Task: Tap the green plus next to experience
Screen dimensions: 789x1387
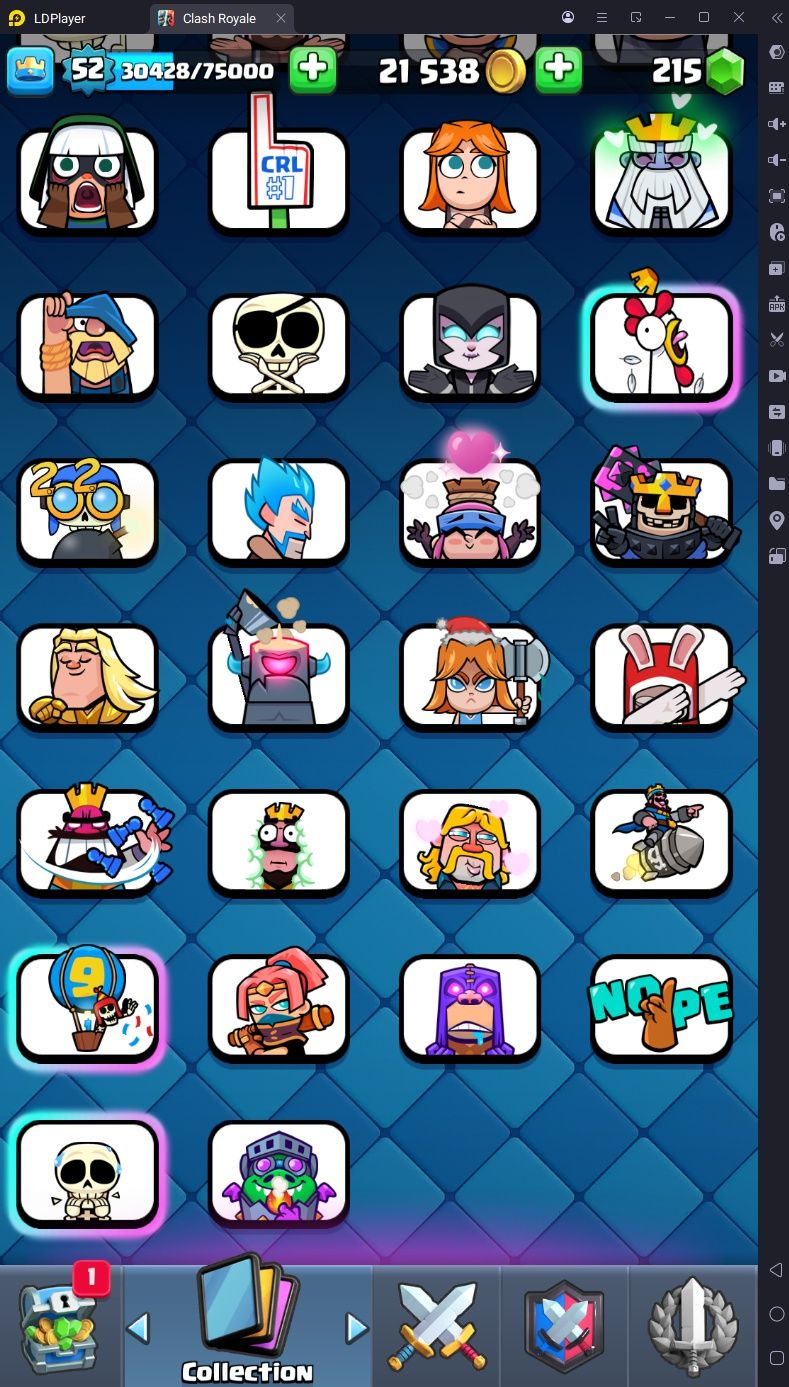Action: click(312, 70)
